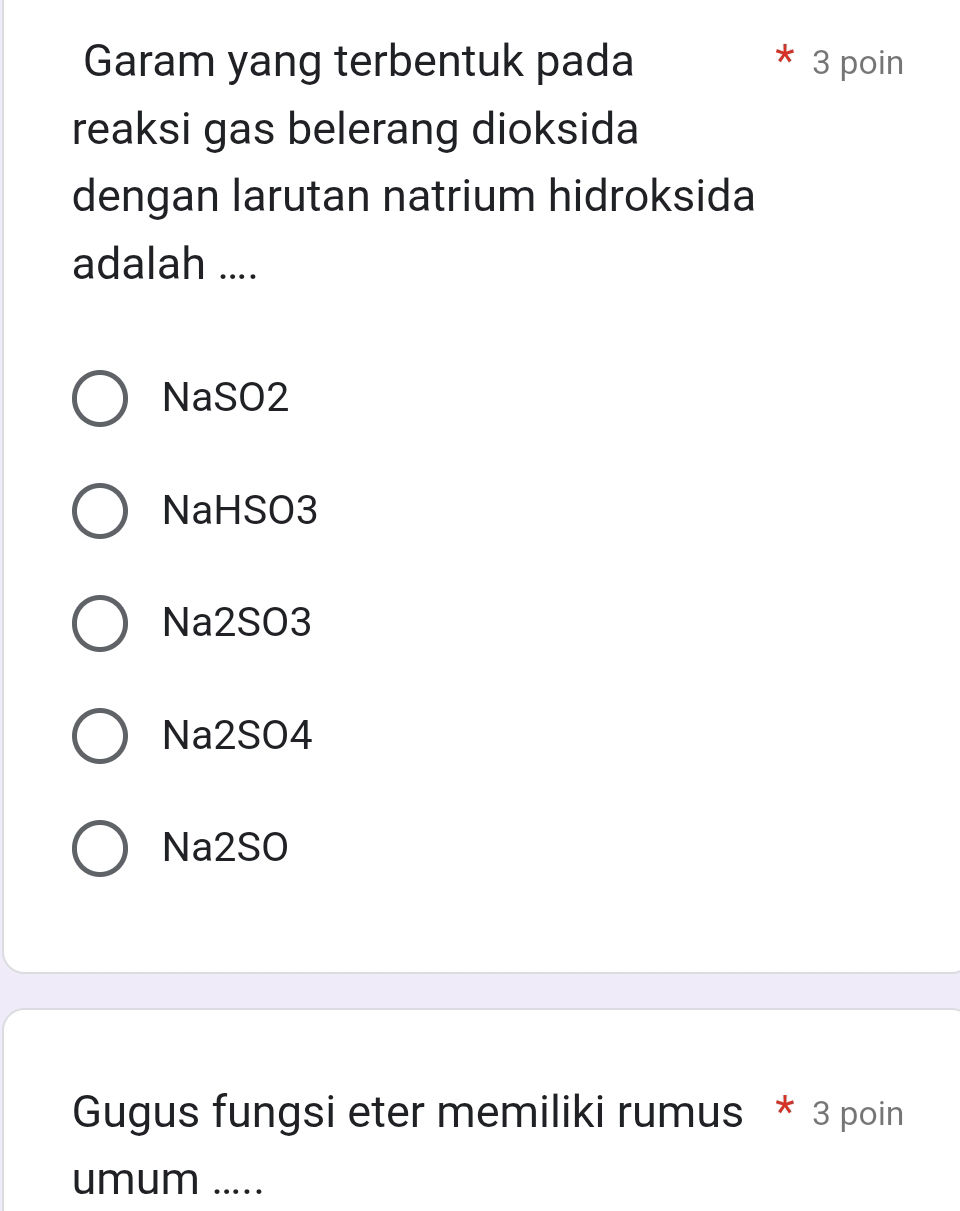The width and height of the screenshot is (960, 1211).
Task: Click the '3 poin' label of first question
Action: (857, 63)
